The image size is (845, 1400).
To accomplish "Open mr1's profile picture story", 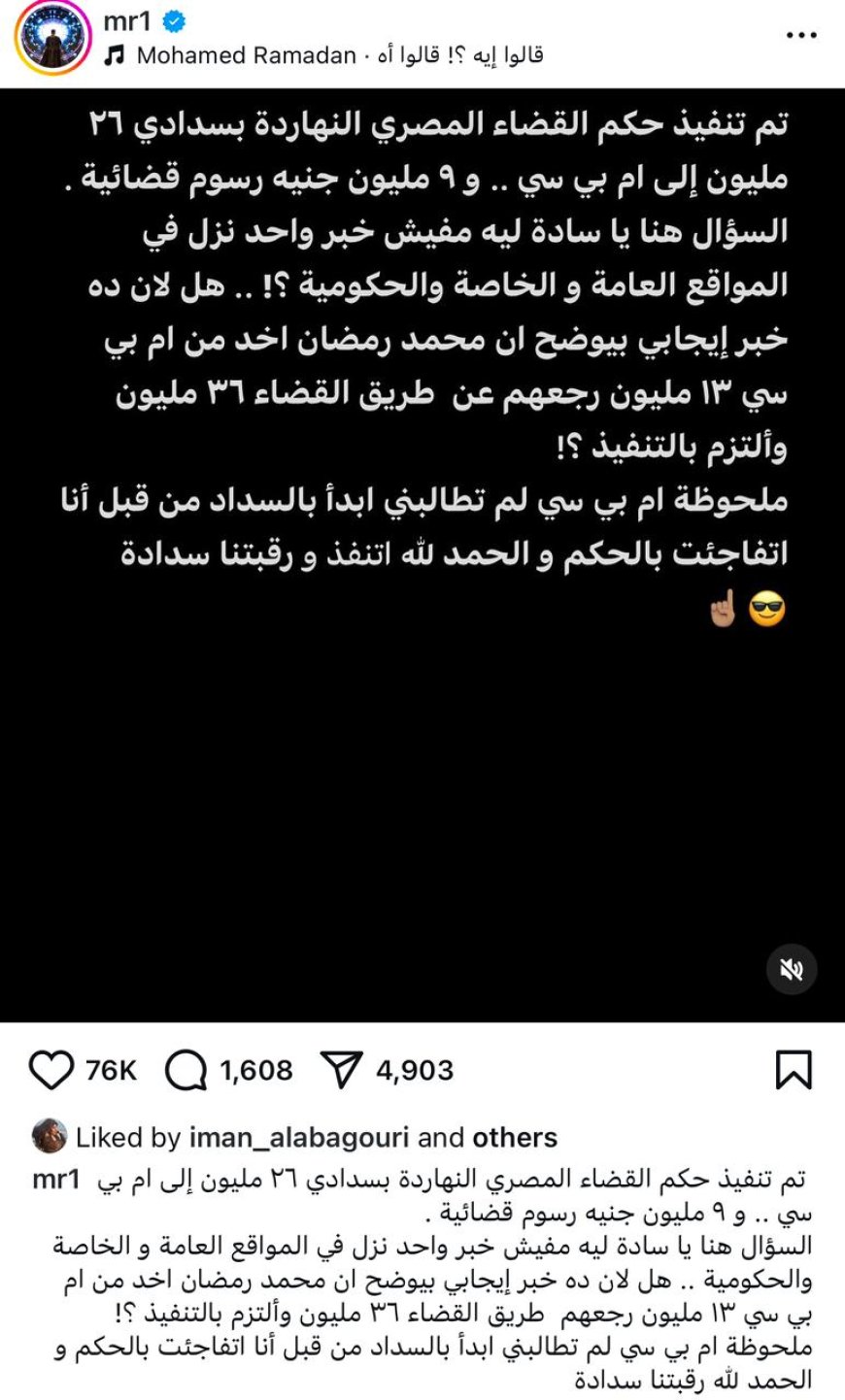I will click(49, 39).
